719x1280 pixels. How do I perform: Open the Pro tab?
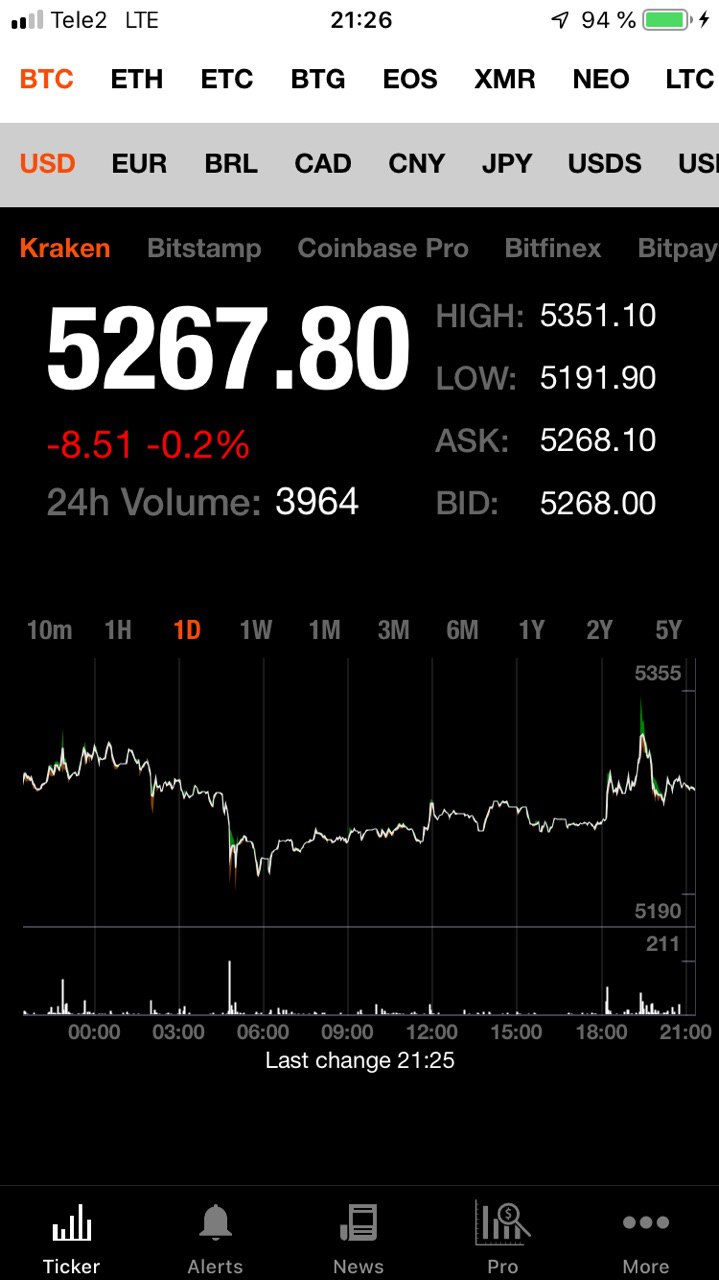(502, 1238)
